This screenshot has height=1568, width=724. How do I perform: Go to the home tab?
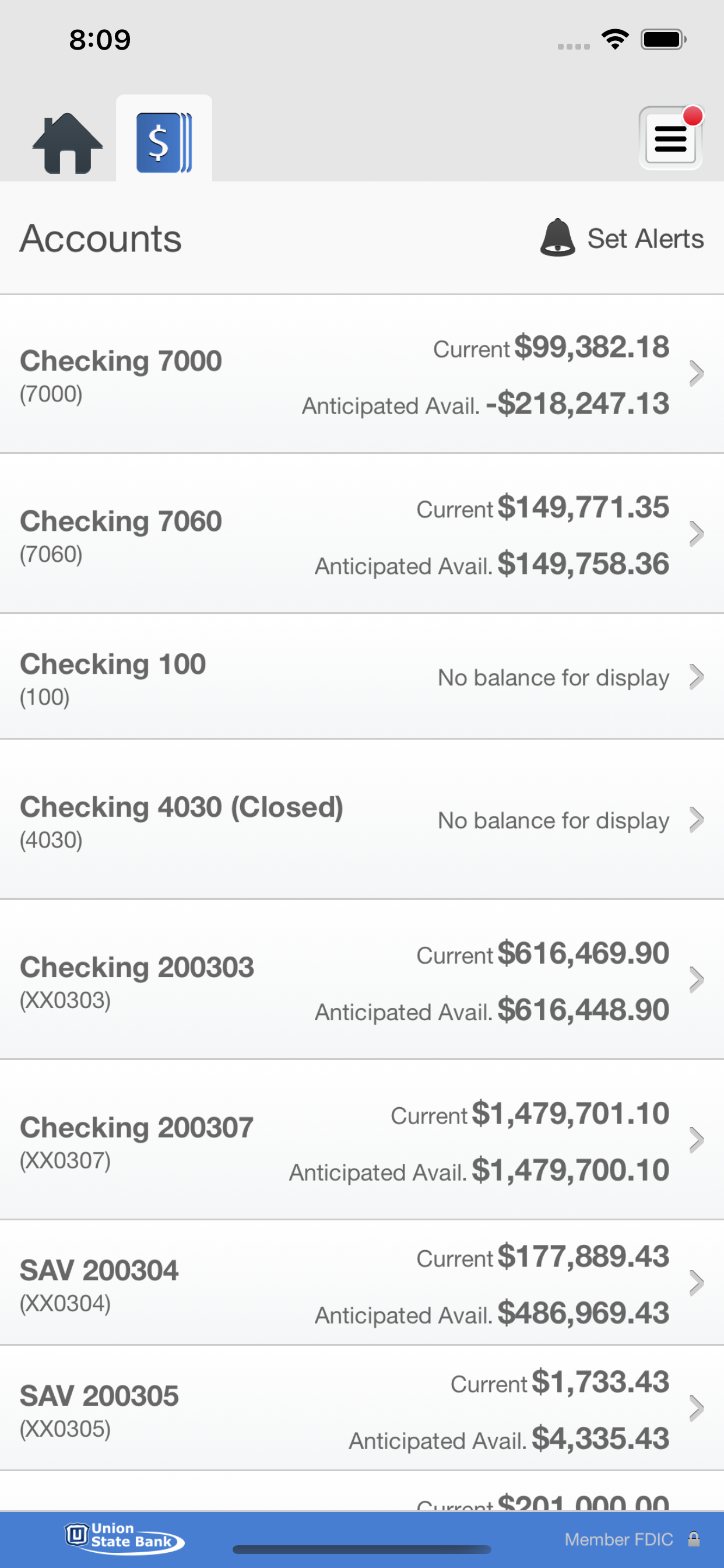coord(68,143)
